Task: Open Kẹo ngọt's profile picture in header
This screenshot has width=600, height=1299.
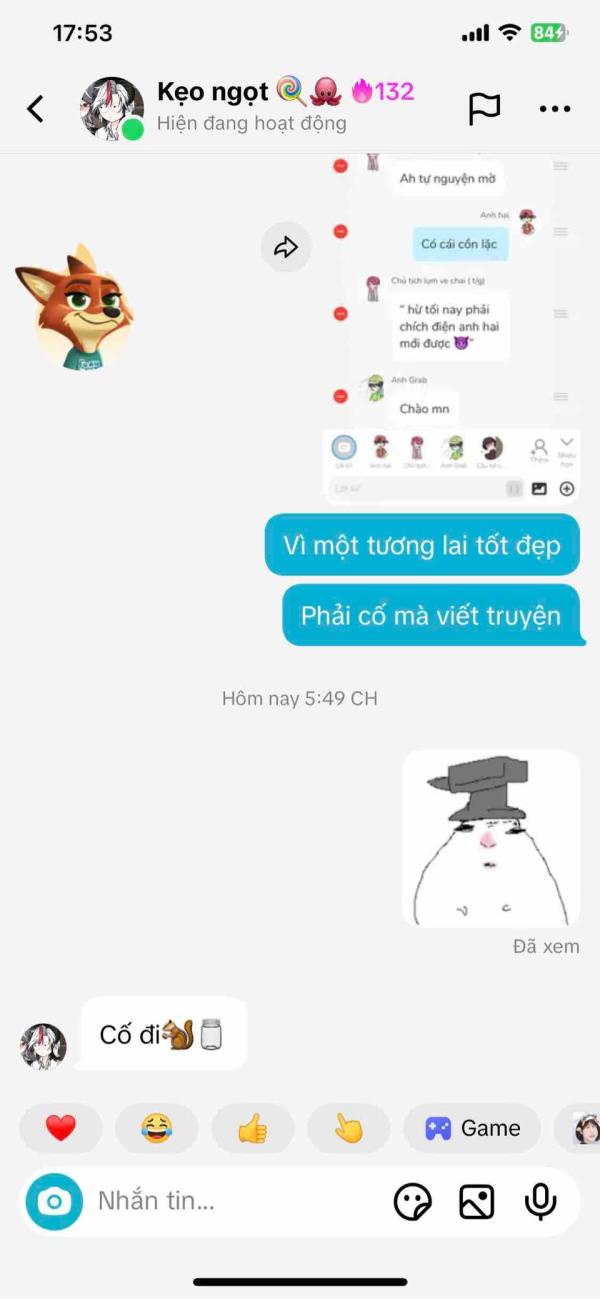Action: [x=112, y=108]
